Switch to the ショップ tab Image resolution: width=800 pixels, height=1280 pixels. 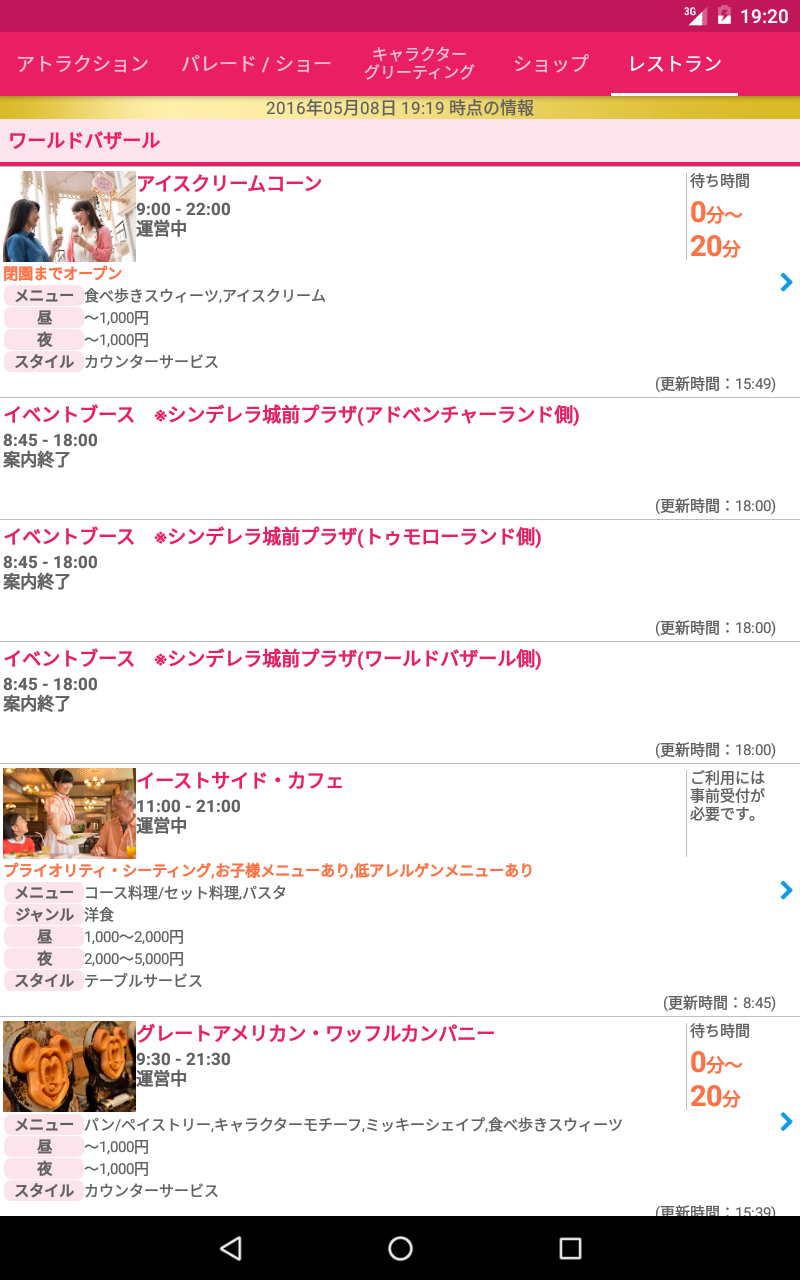pos(551,64)
